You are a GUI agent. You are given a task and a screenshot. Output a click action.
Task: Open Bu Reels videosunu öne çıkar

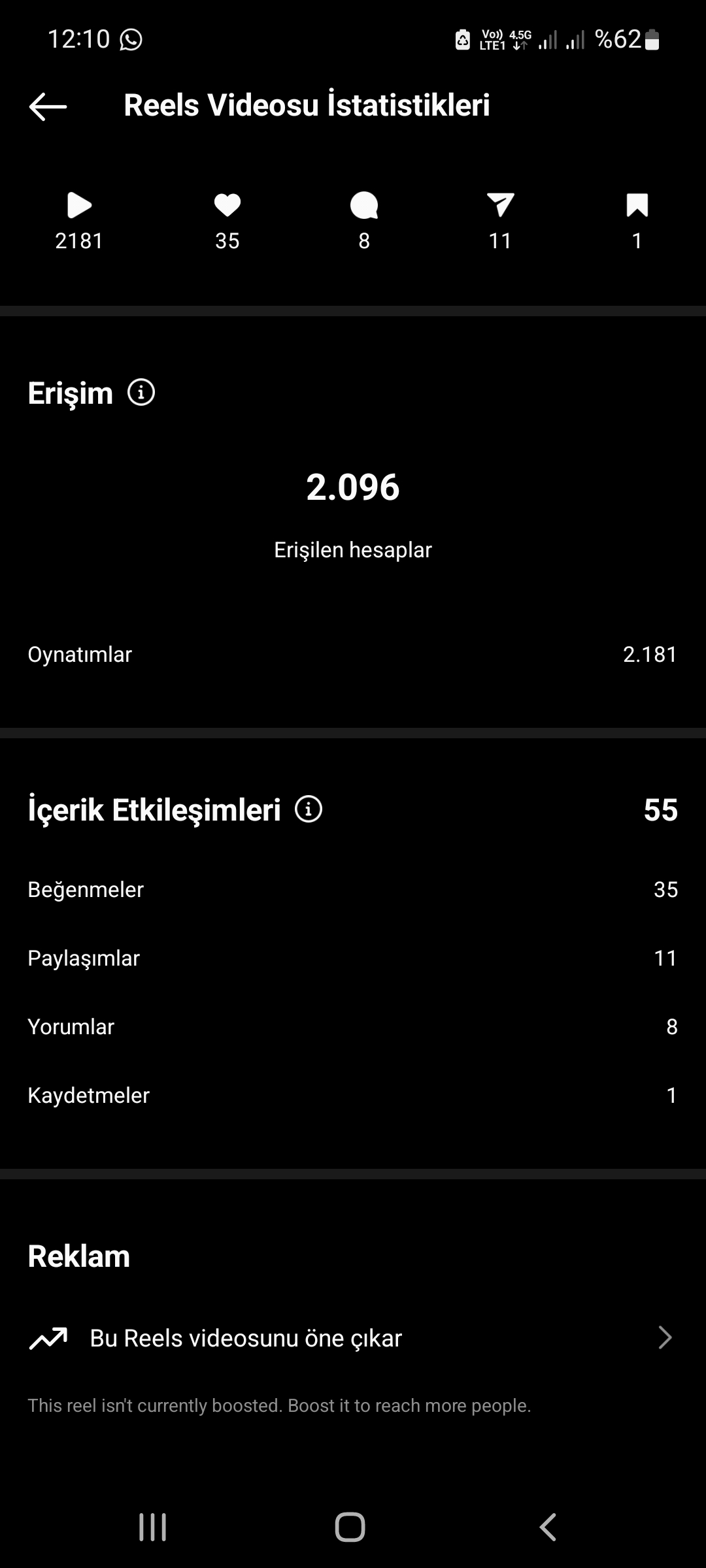(353, 1338)
